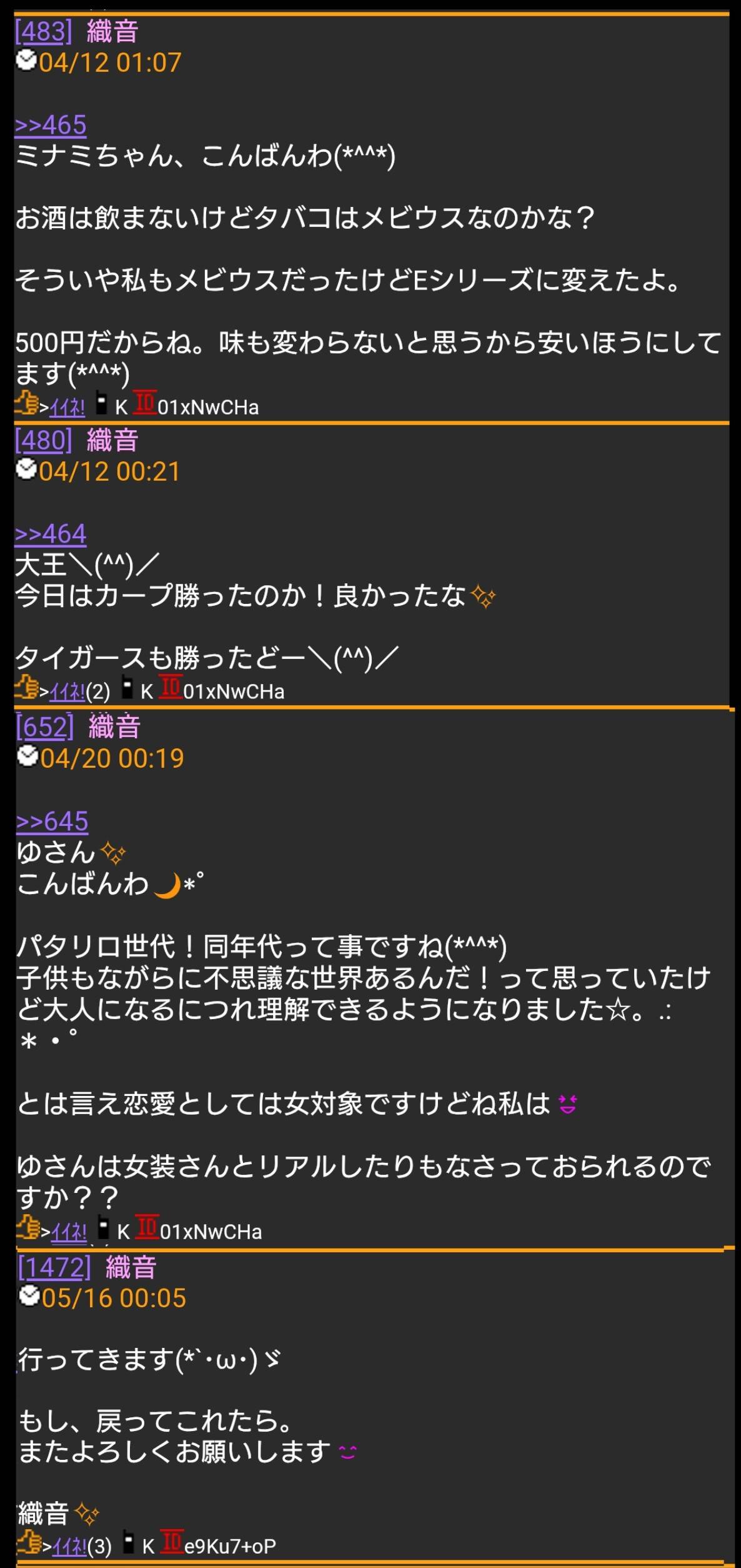Open post number 652 link
The width and height of the screenshot is (741, 1568).
coord(45,727)
